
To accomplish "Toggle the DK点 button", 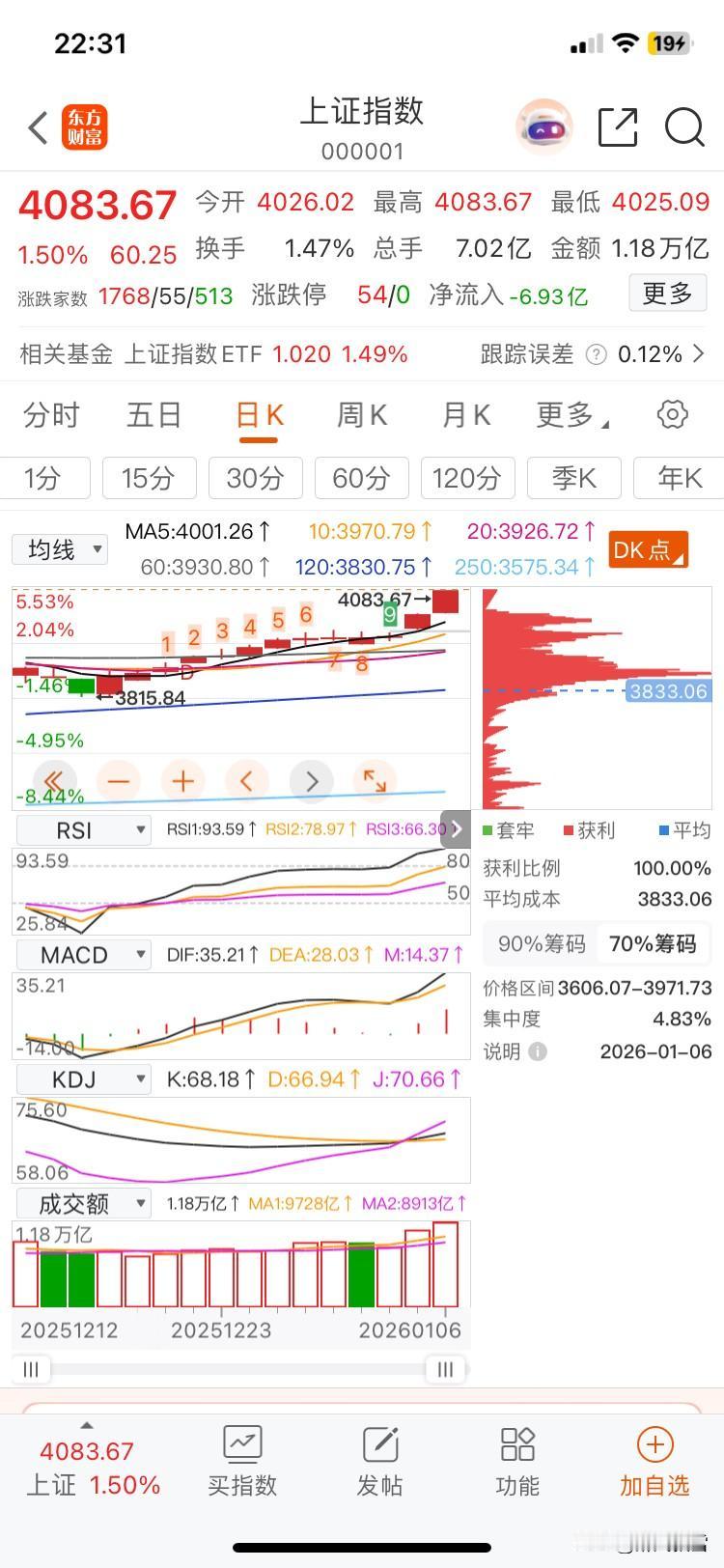I will coord(649,549).
